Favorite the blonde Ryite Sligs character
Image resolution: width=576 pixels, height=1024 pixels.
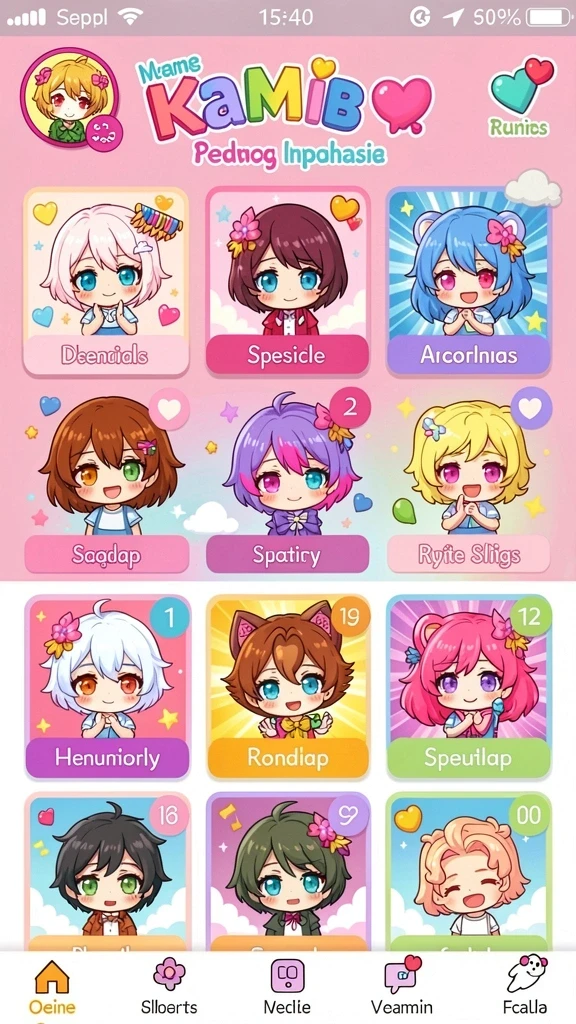[x=531, y=408]
